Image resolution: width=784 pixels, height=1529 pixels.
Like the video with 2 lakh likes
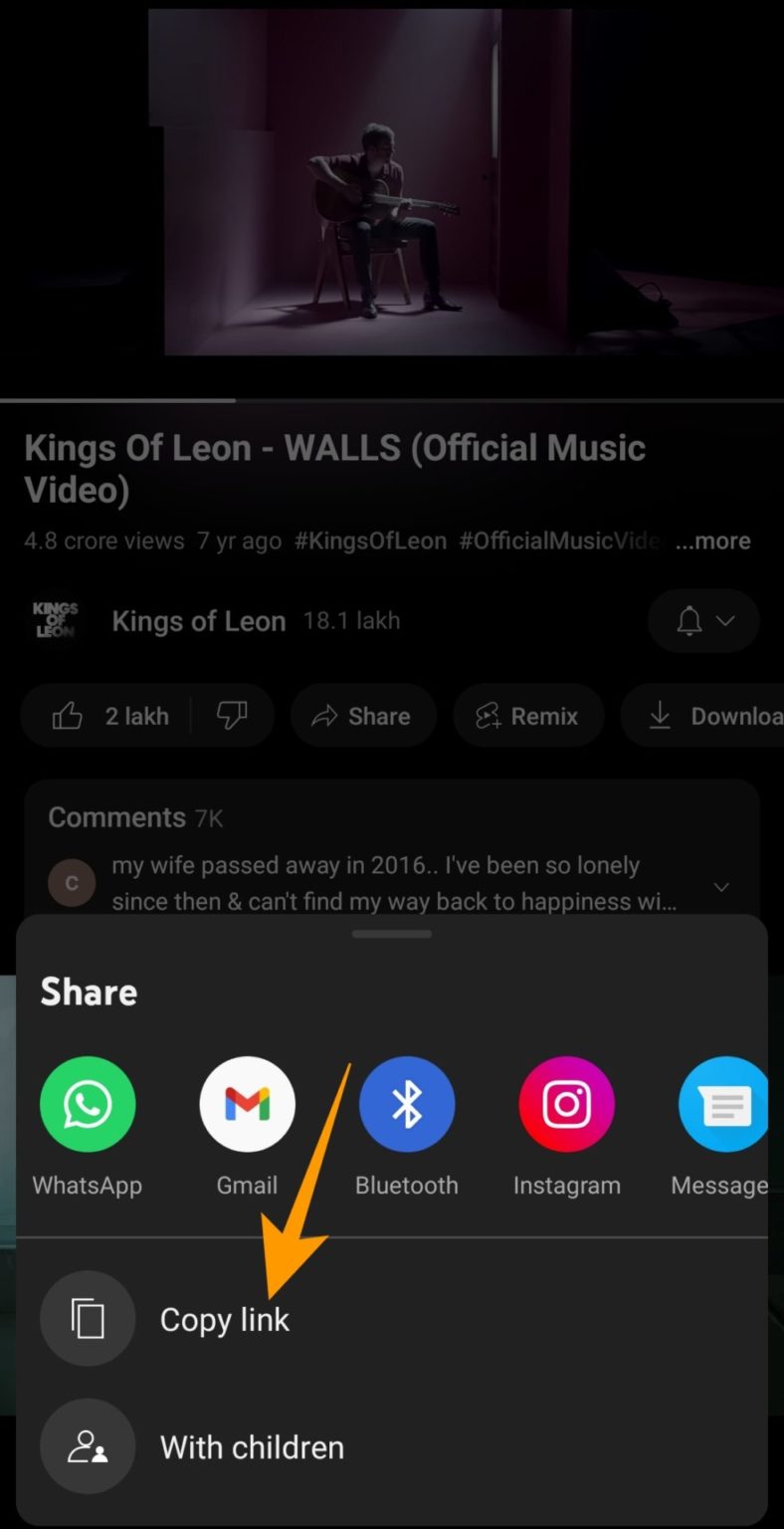tap(109, 716)
